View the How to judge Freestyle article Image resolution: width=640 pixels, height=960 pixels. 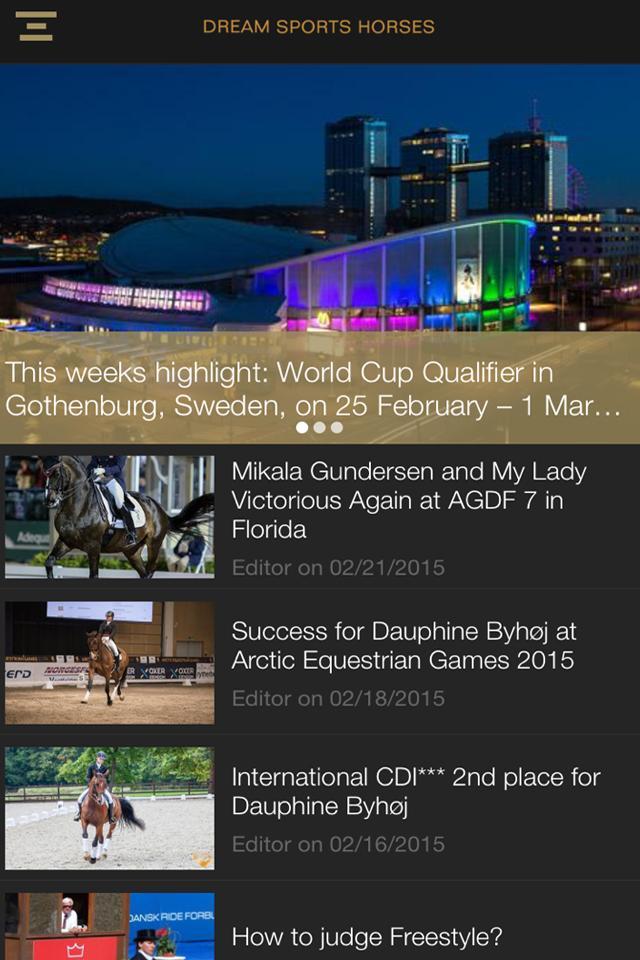(x=366, y=936)
